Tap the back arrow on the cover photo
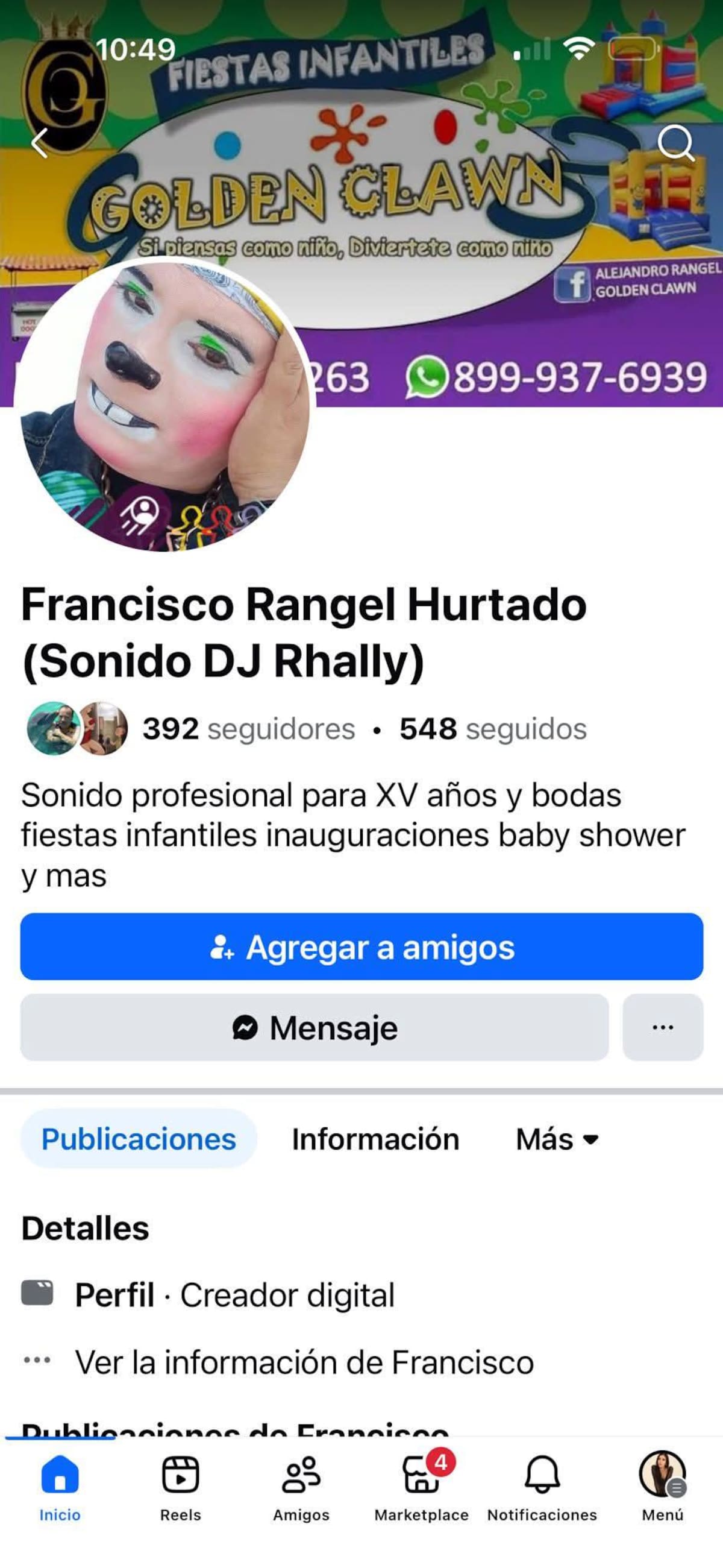 coord(39,144)
